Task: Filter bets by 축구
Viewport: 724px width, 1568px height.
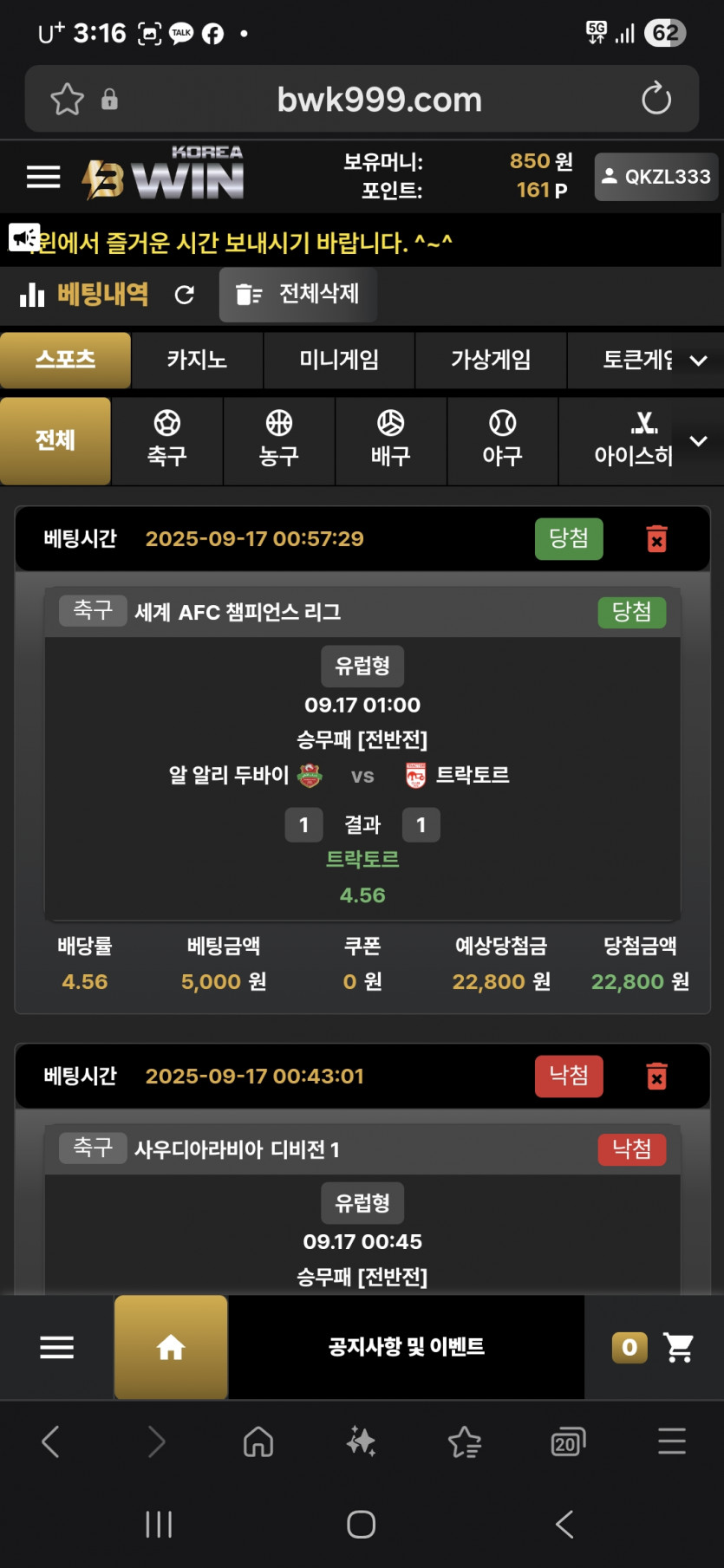Action: (167, 439)
